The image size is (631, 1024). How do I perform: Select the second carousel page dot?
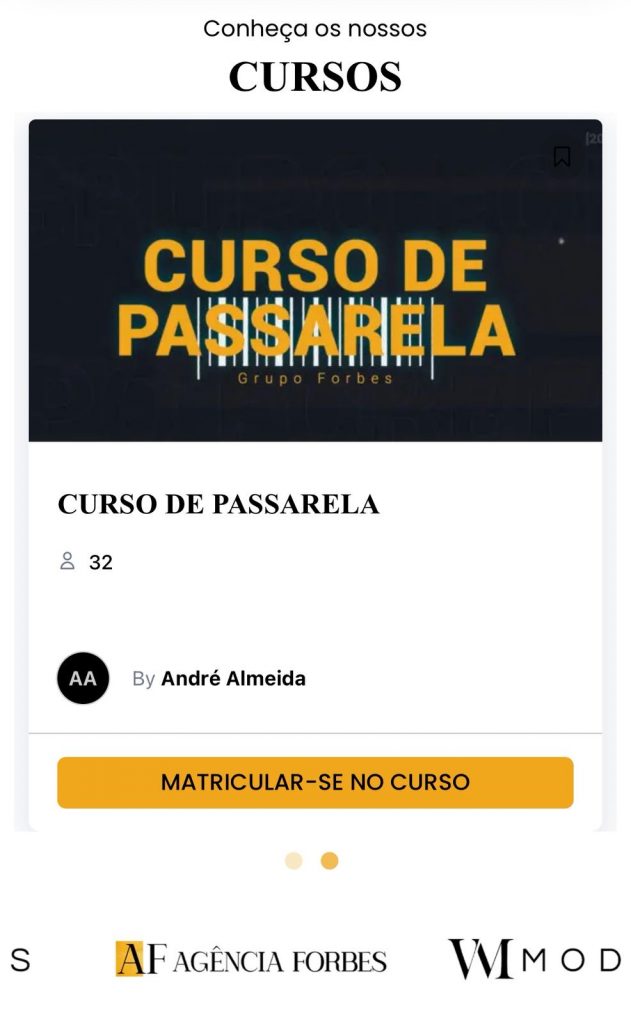click(329, 861)
